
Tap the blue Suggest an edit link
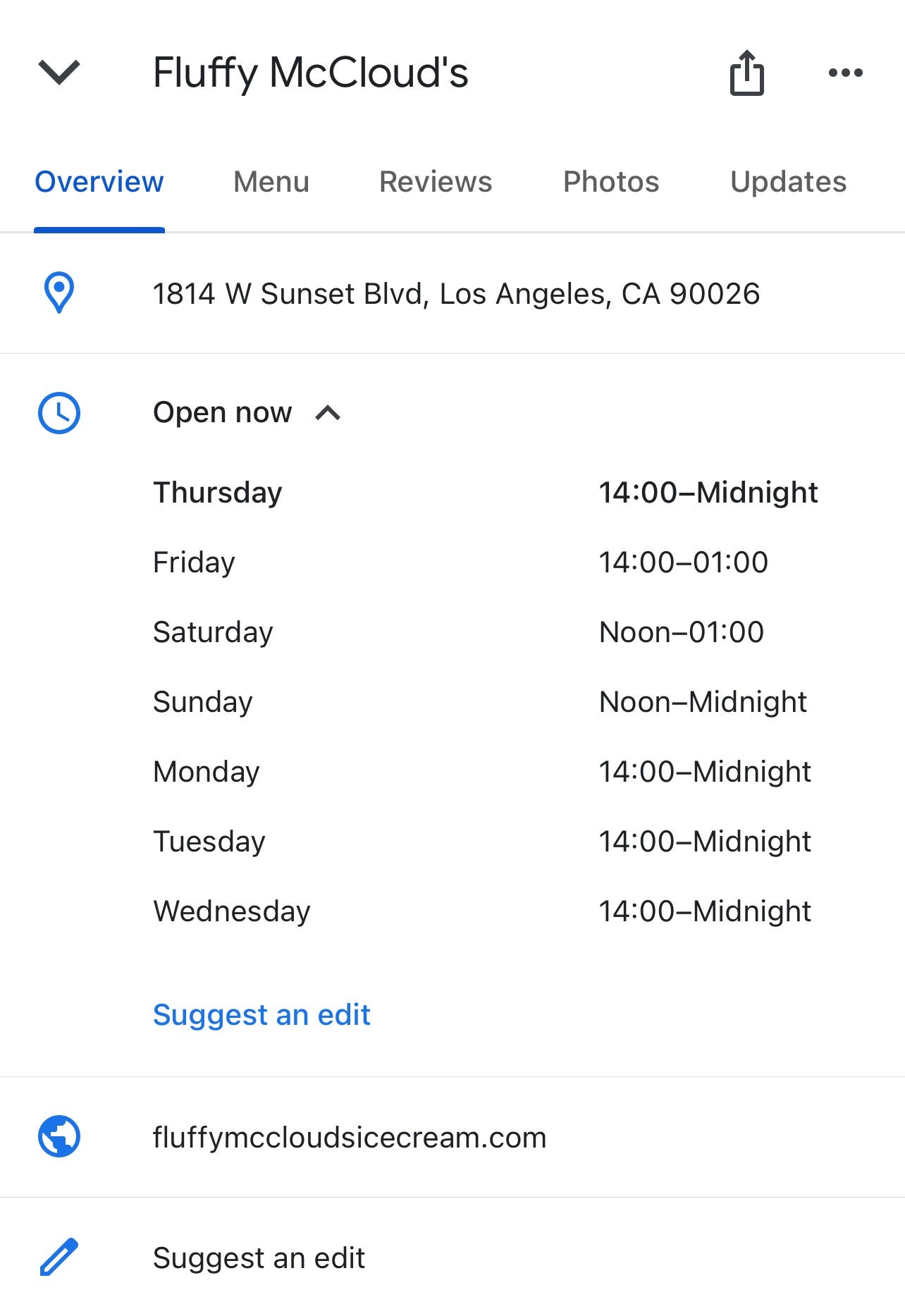(x=261, y=1015)
